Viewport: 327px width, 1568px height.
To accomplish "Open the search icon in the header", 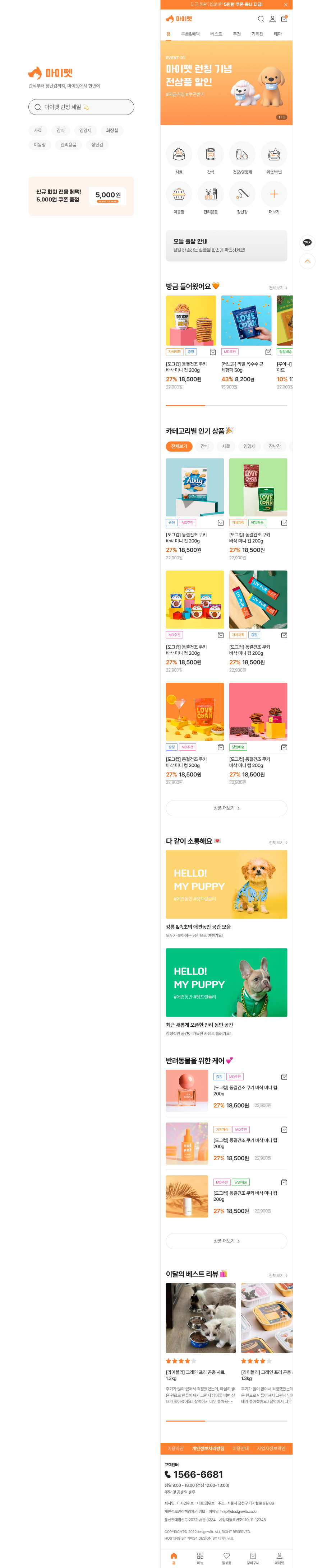I will pos(261,19).
